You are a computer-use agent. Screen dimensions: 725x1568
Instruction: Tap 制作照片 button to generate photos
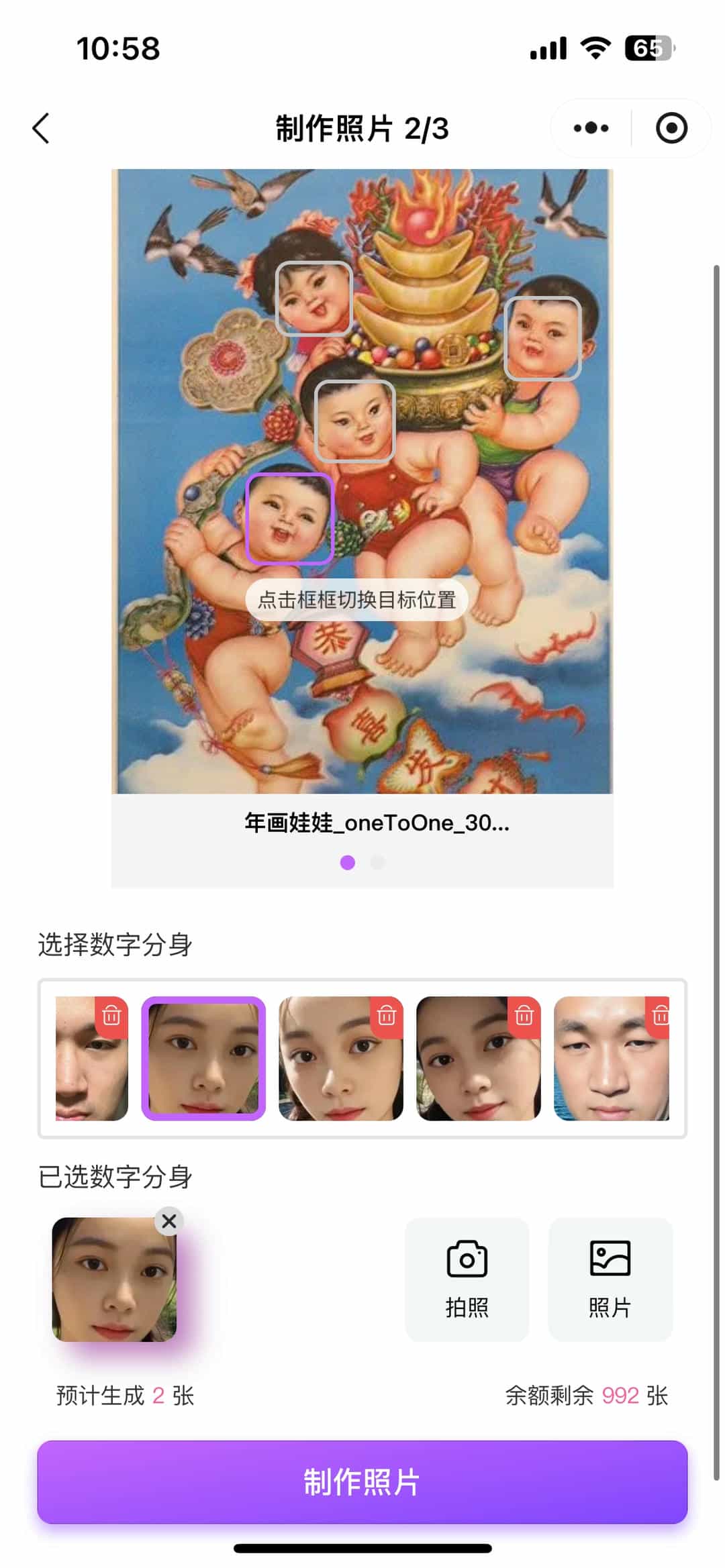pyautogui.click(x=362, y=1482)
